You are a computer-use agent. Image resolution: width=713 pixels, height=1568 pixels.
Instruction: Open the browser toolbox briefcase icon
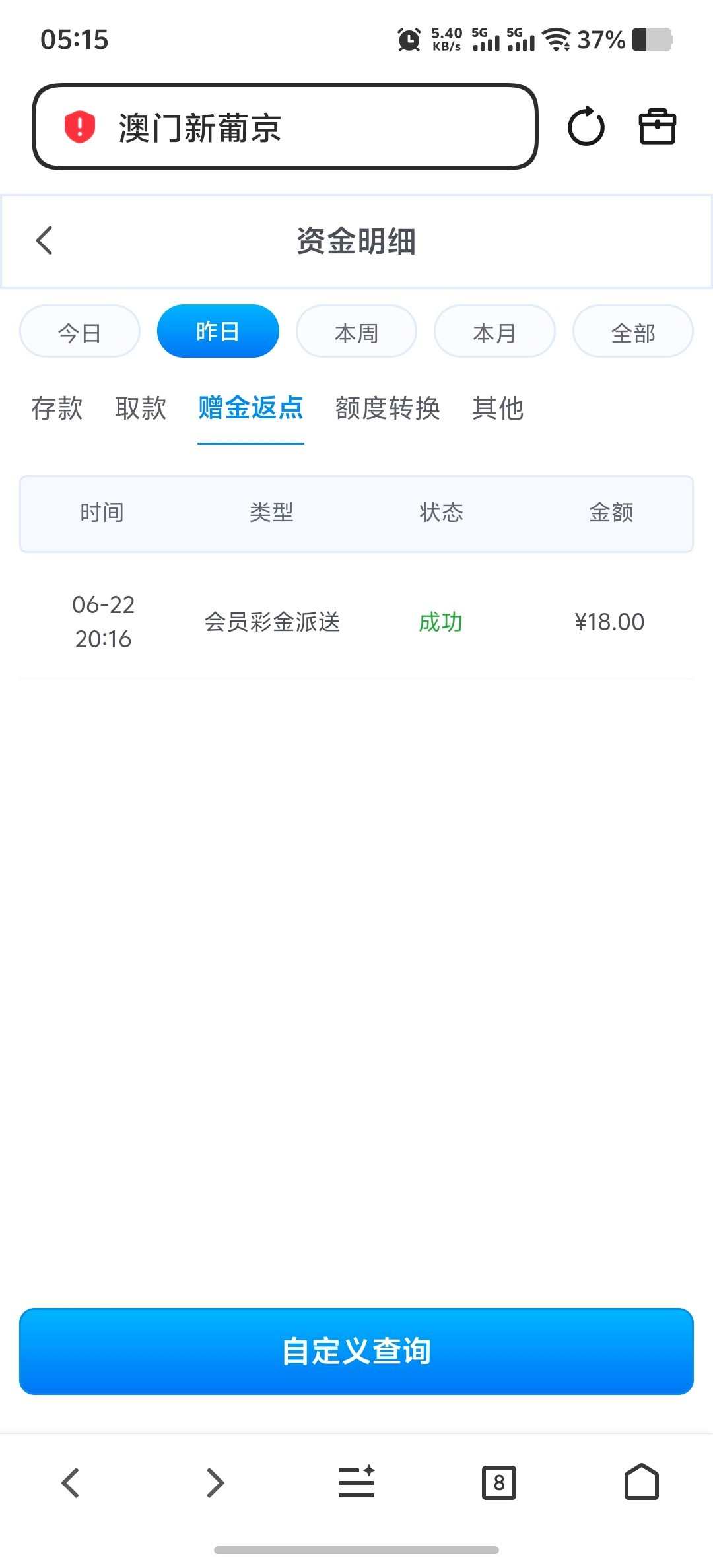[x=658, y=126]
